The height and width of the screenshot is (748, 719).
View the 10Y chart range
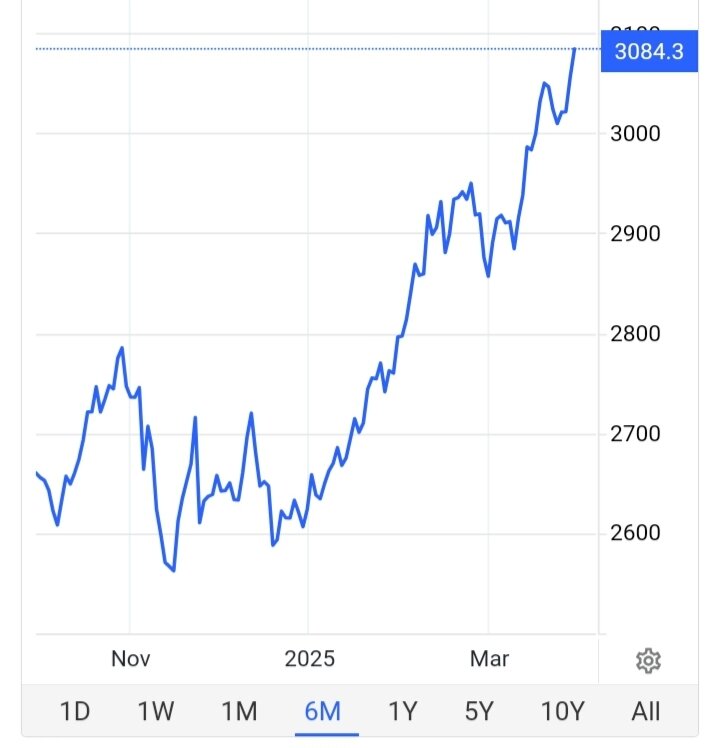[562, 712]
